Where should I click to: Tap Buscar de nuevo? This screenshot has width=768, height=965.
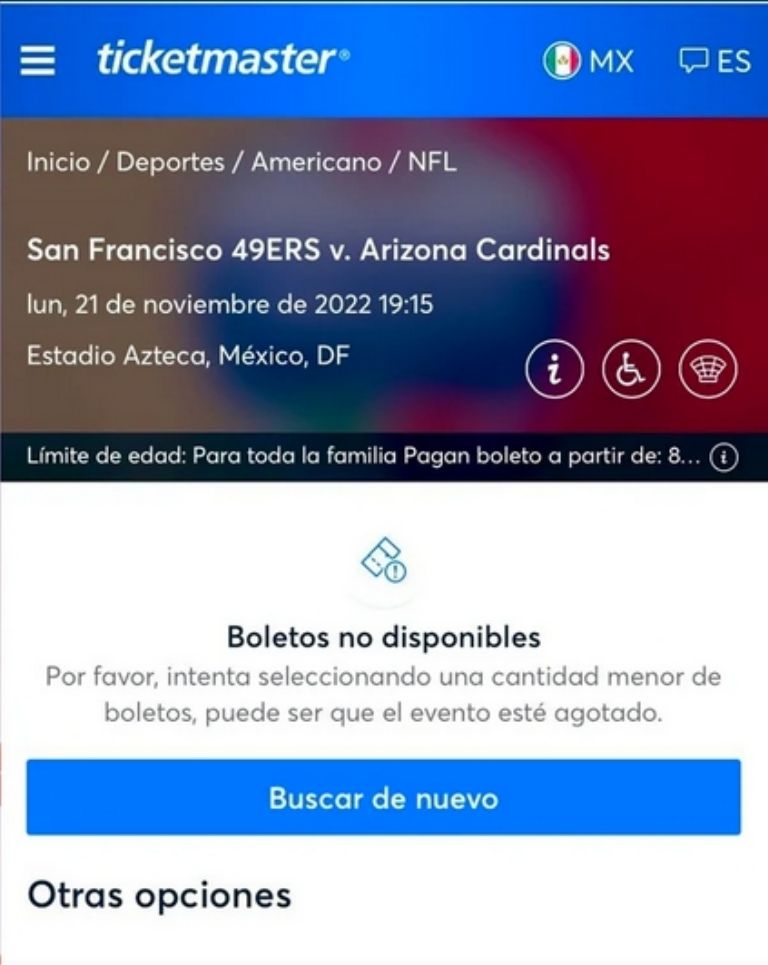[x=383, y=798]
